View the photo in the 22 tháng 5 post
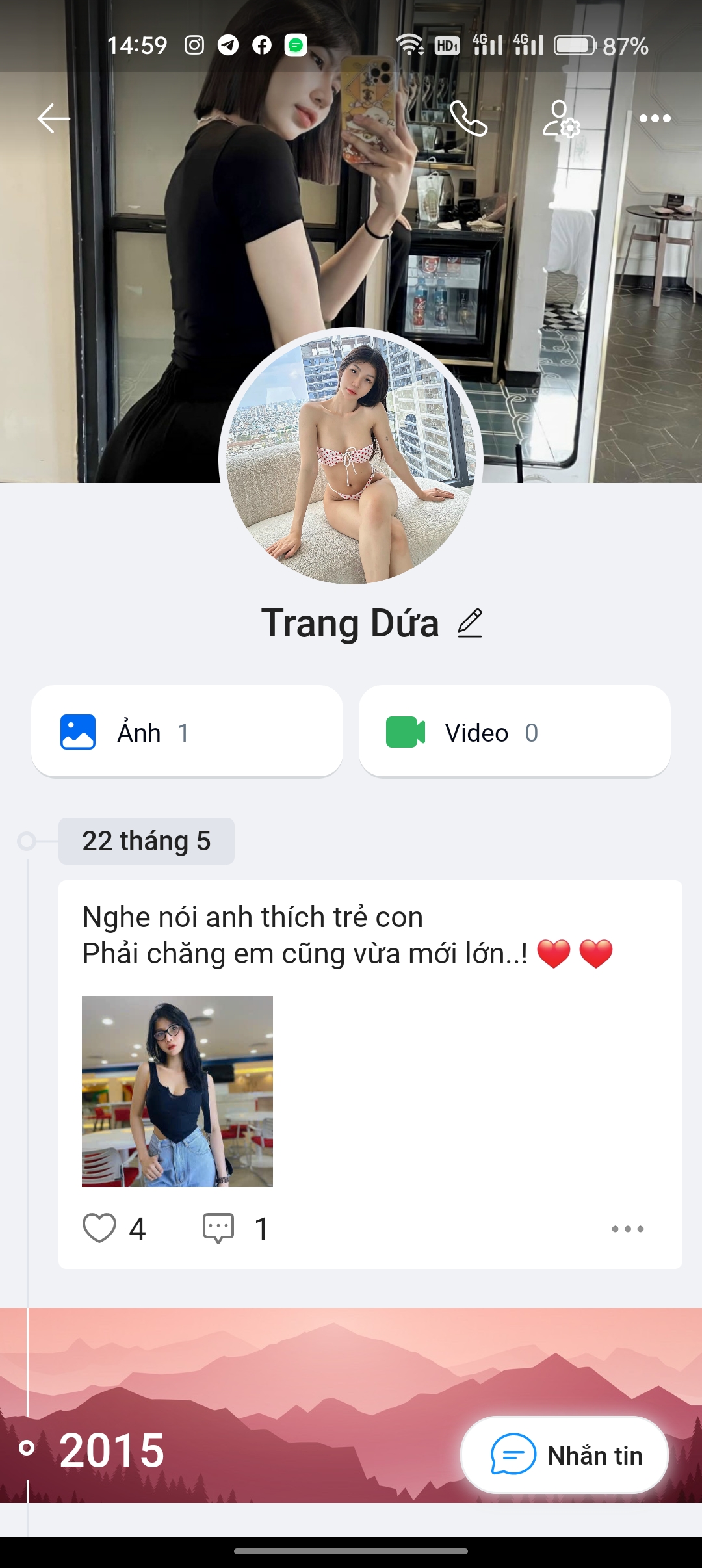The image size is (702, 1568). tap(177, 1091)
